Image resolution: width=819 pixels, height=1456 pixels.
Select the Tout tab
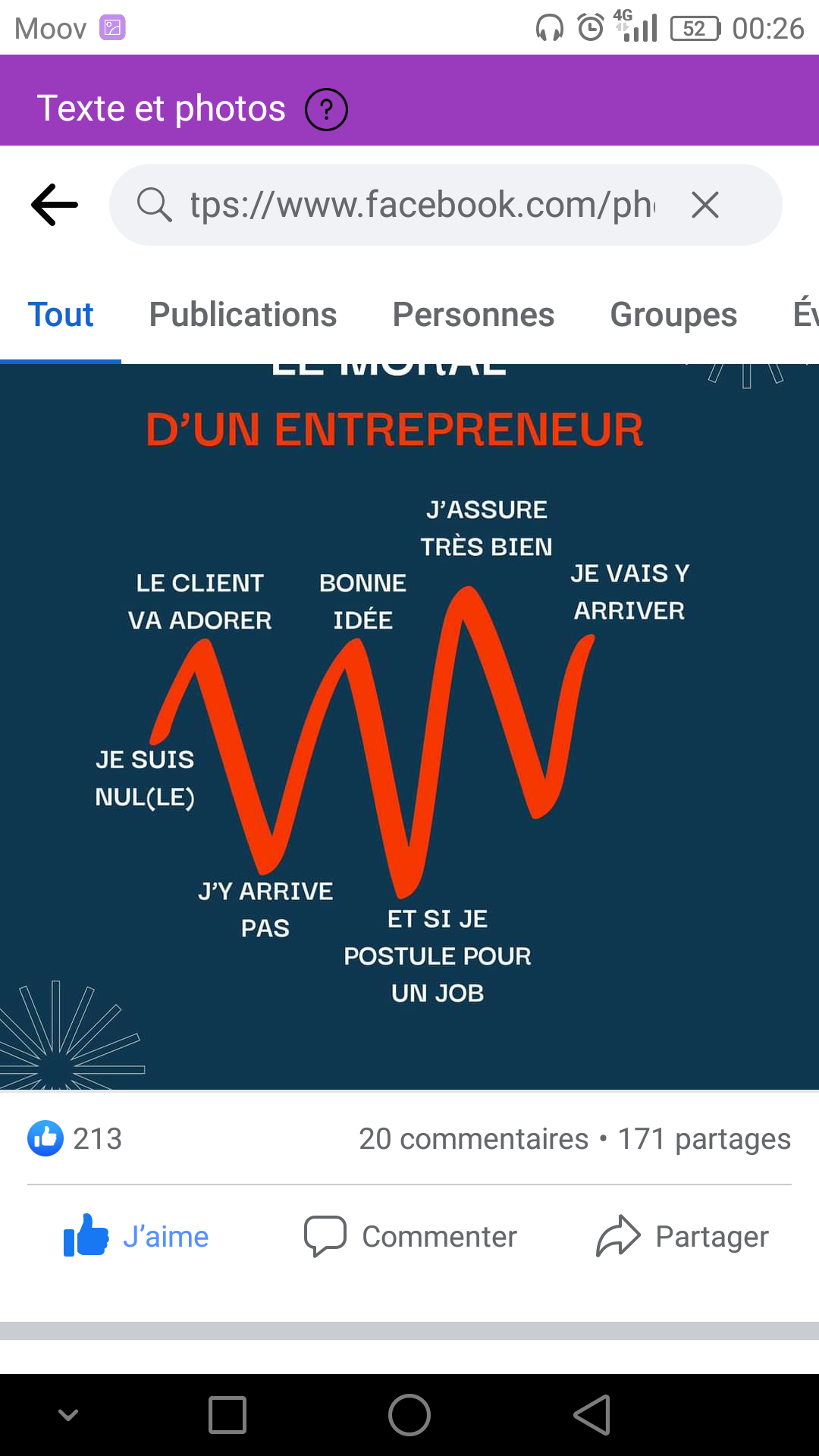[61, 315]
